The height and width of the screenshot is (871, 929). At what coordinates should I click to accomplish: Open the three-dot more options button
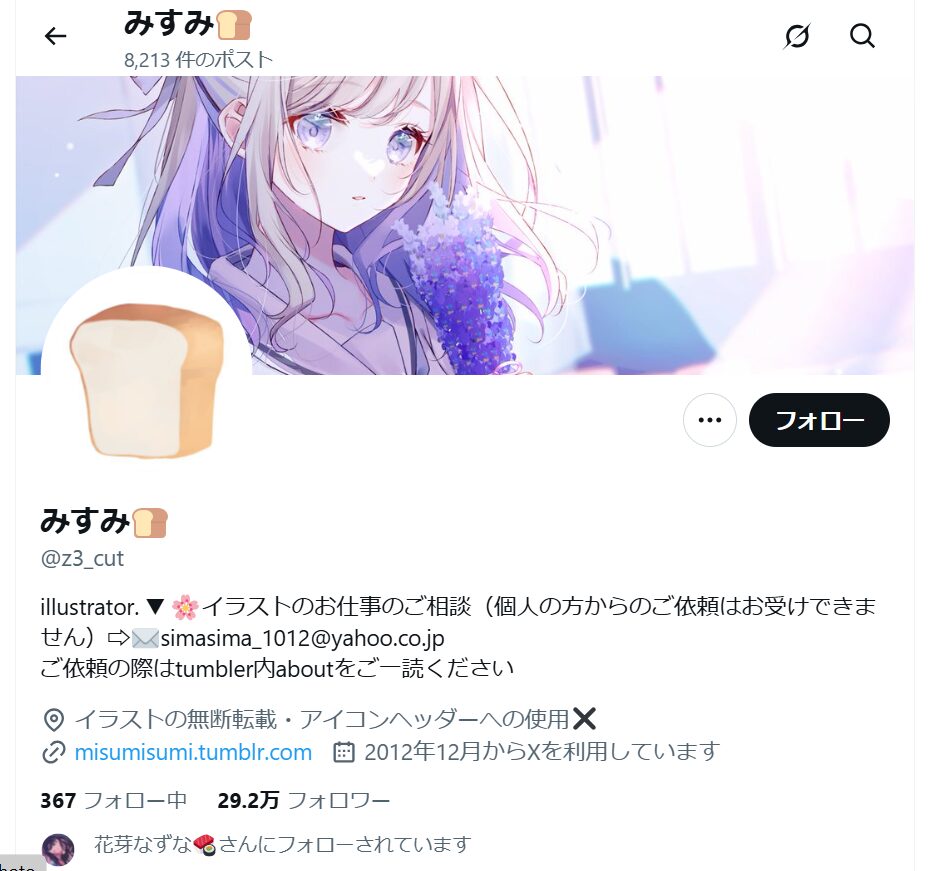tap(710, 420)
